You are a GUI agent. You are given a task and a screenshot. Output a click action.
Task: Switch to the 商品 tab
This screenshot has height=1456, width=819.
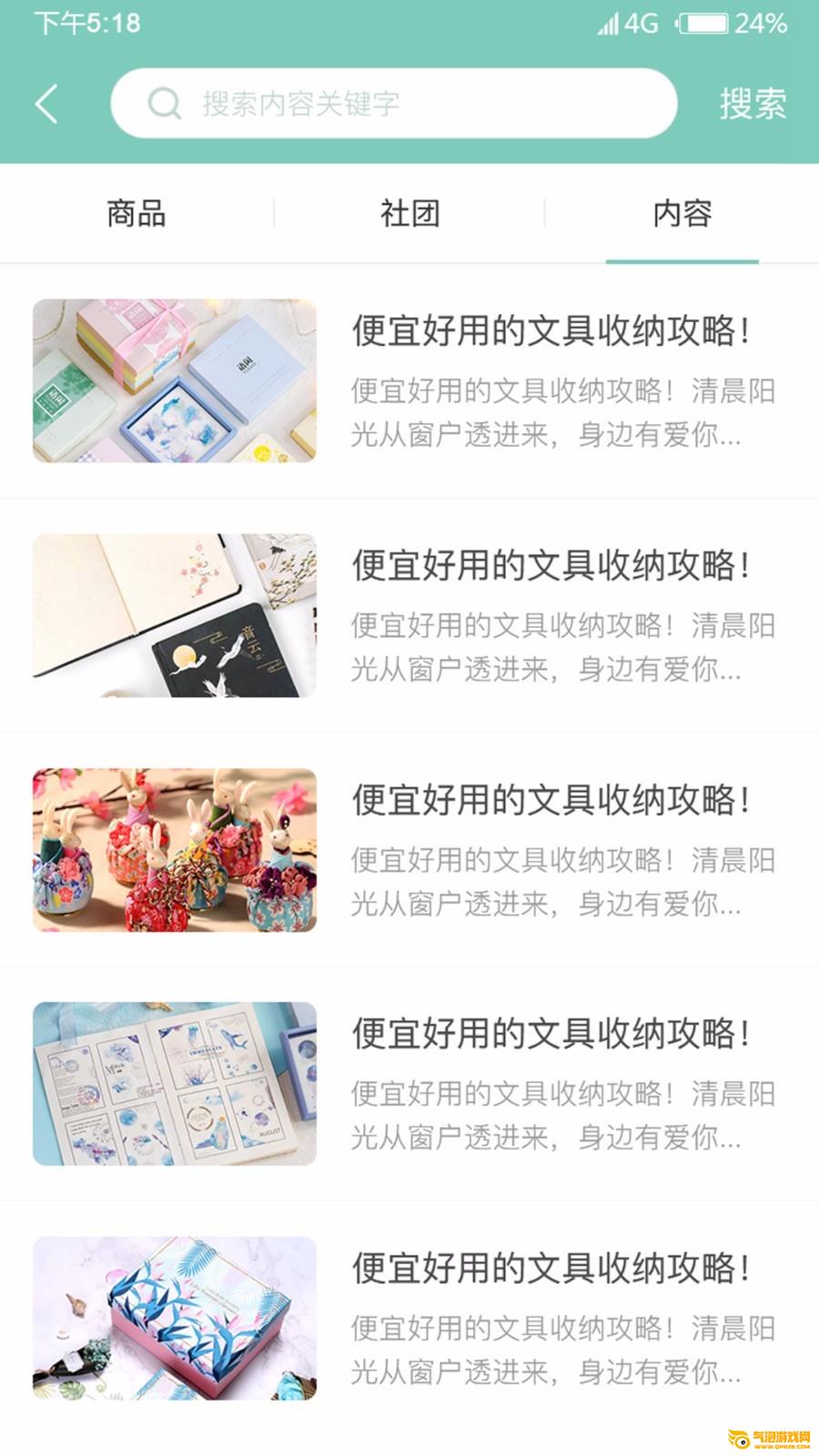click(136, 214)
